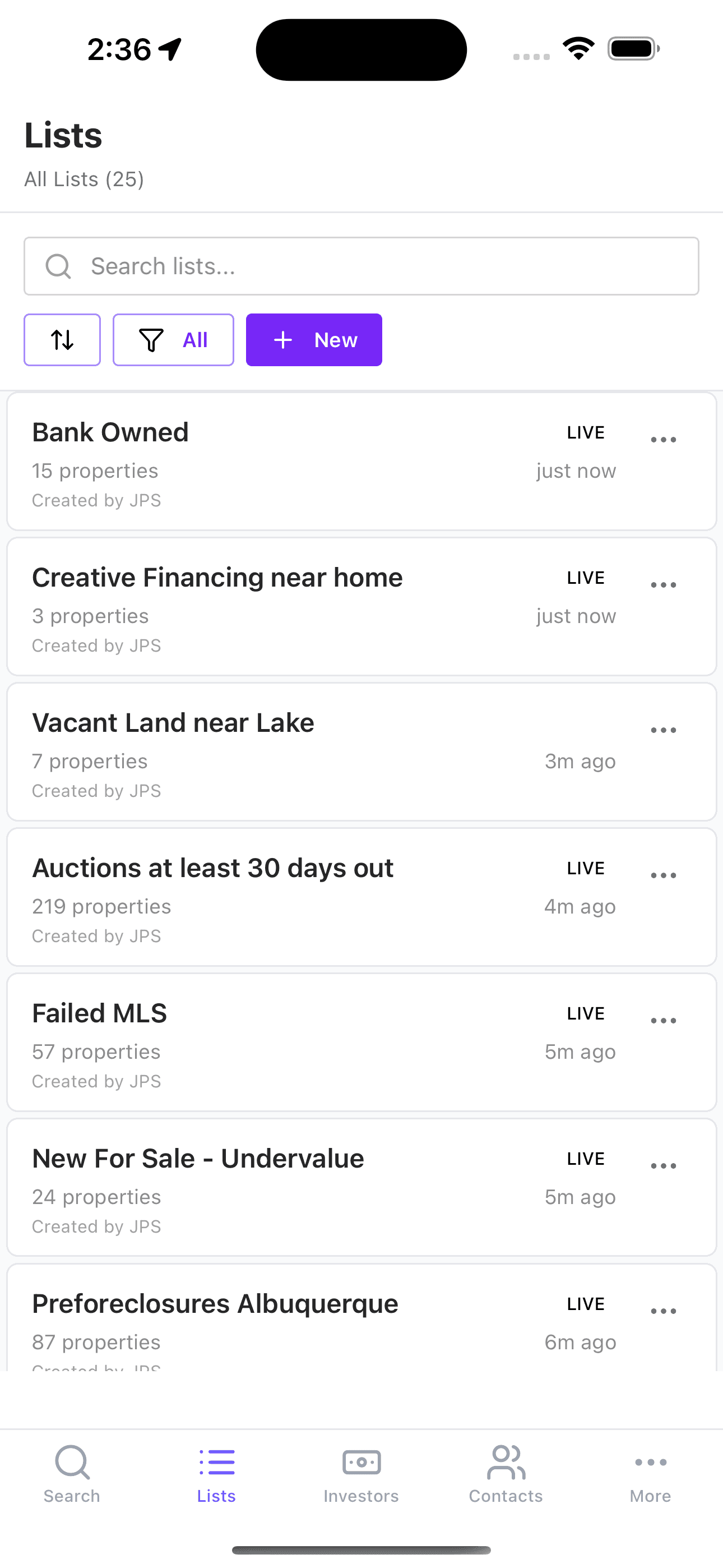Select the sort icon above the lists
Screen dimensions: 723x1568
click(62, 340)
